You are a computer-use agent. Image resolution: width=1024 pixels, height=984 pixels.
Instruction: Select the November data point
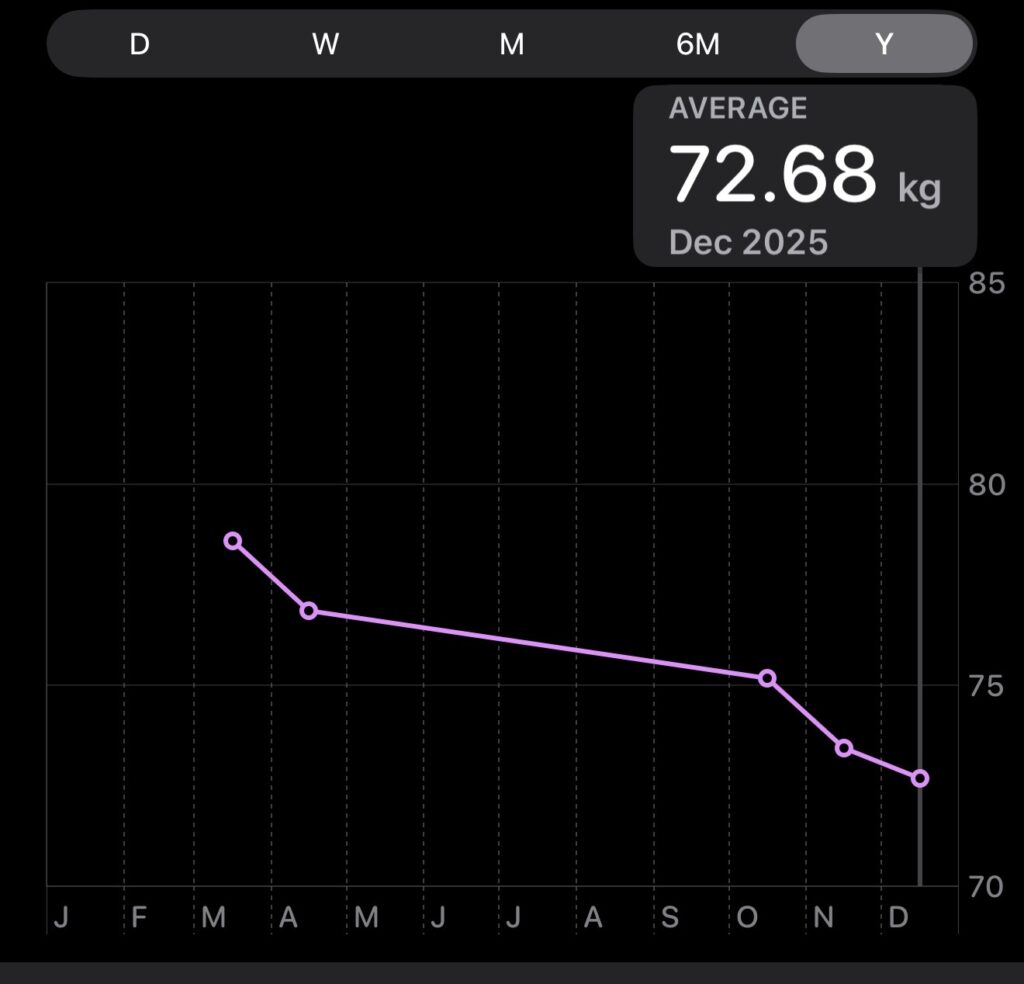(844, 748)
